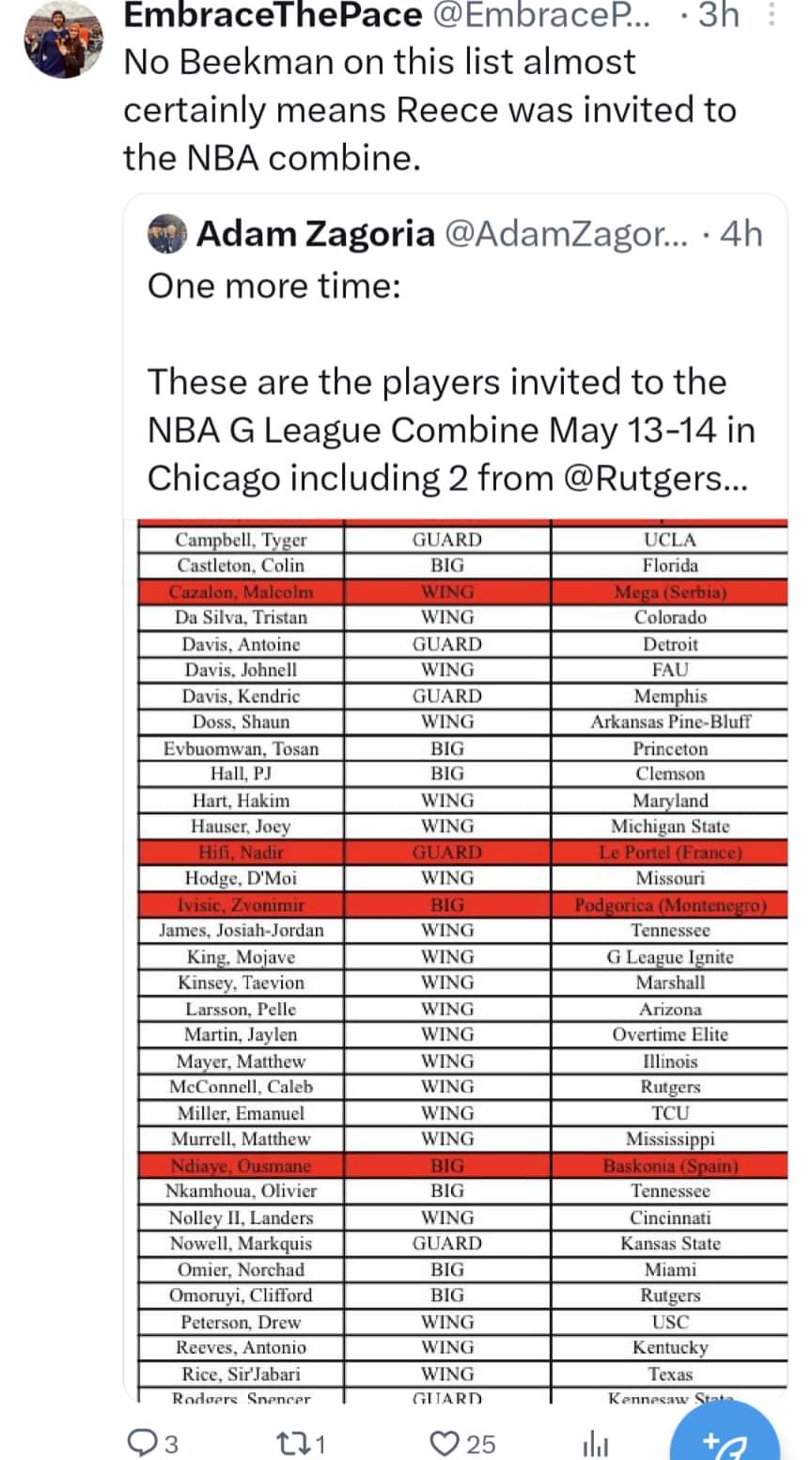Reply to EmbraceThePace's tweet
812x1460 pixels.
click(152, 1442)
